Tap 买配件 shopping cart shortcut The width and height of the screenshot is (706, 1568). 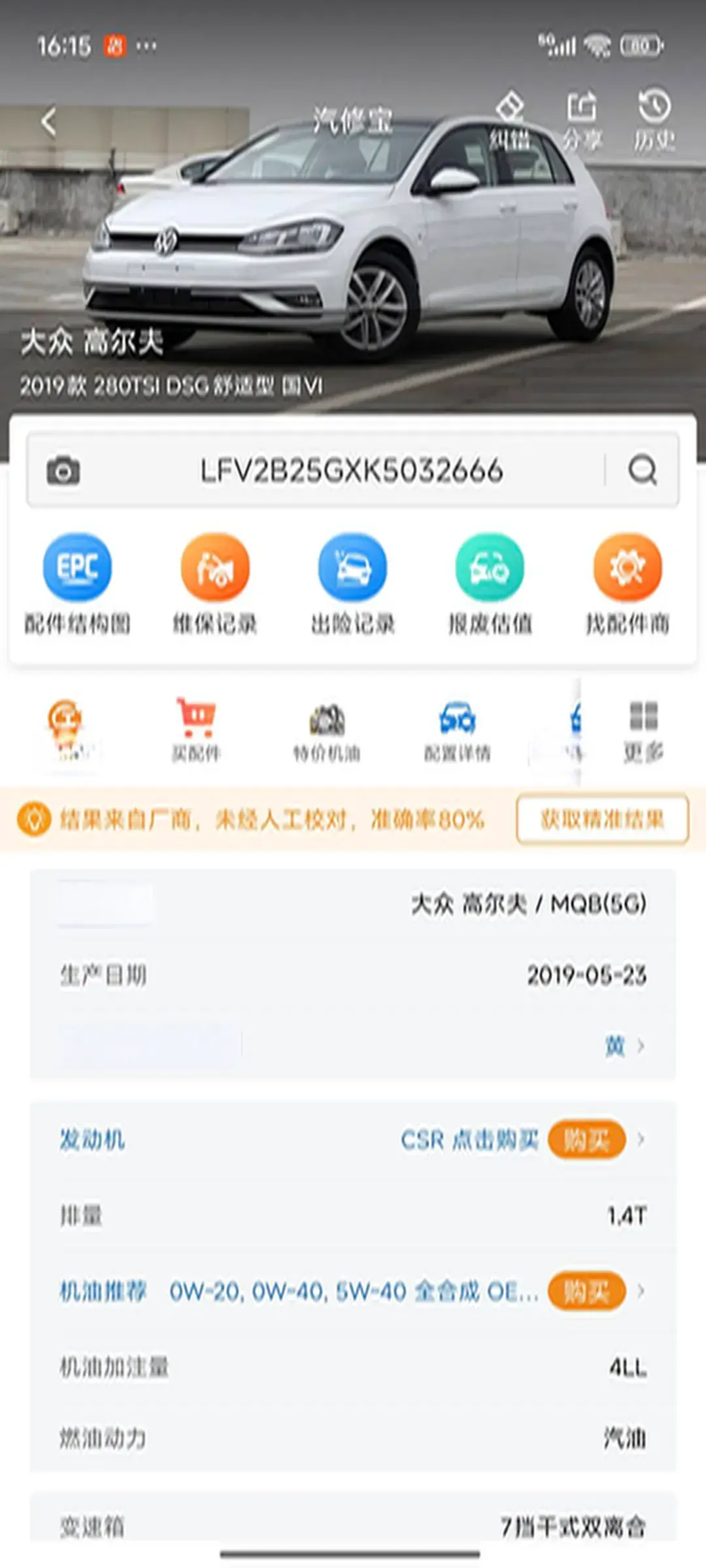[196, 730]
